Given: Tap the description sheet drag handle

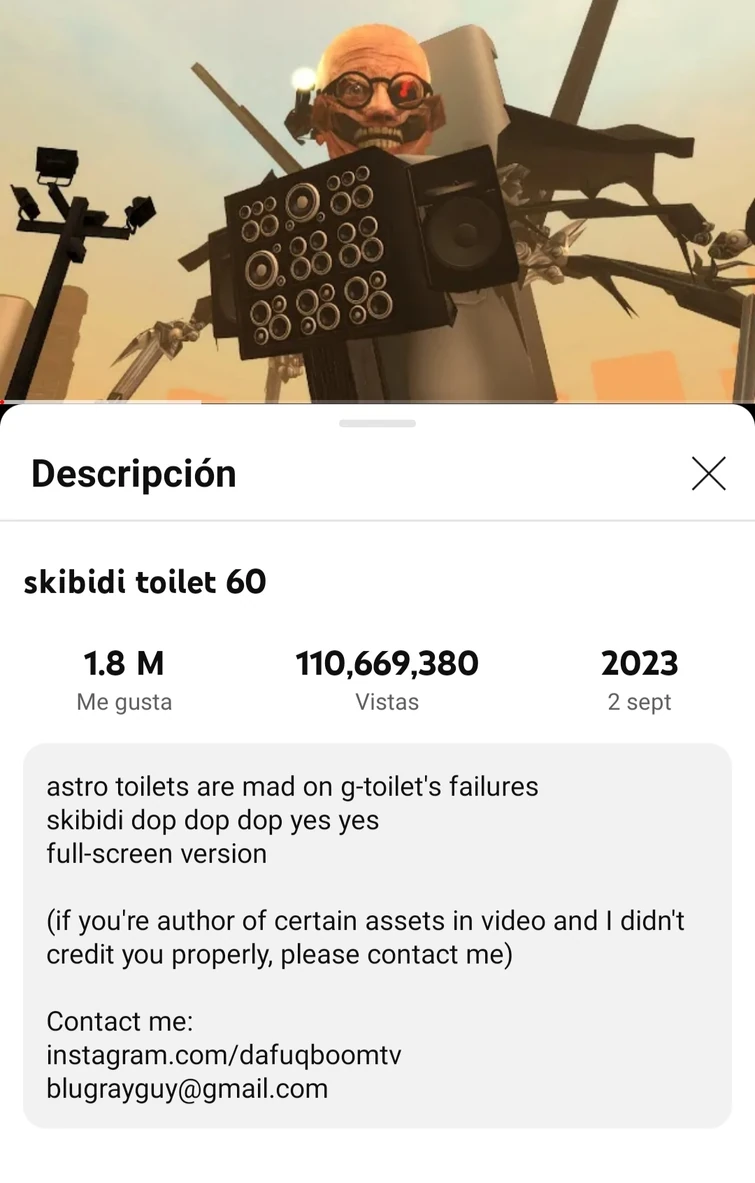Looking at the screenshot, I should [377, 424].
